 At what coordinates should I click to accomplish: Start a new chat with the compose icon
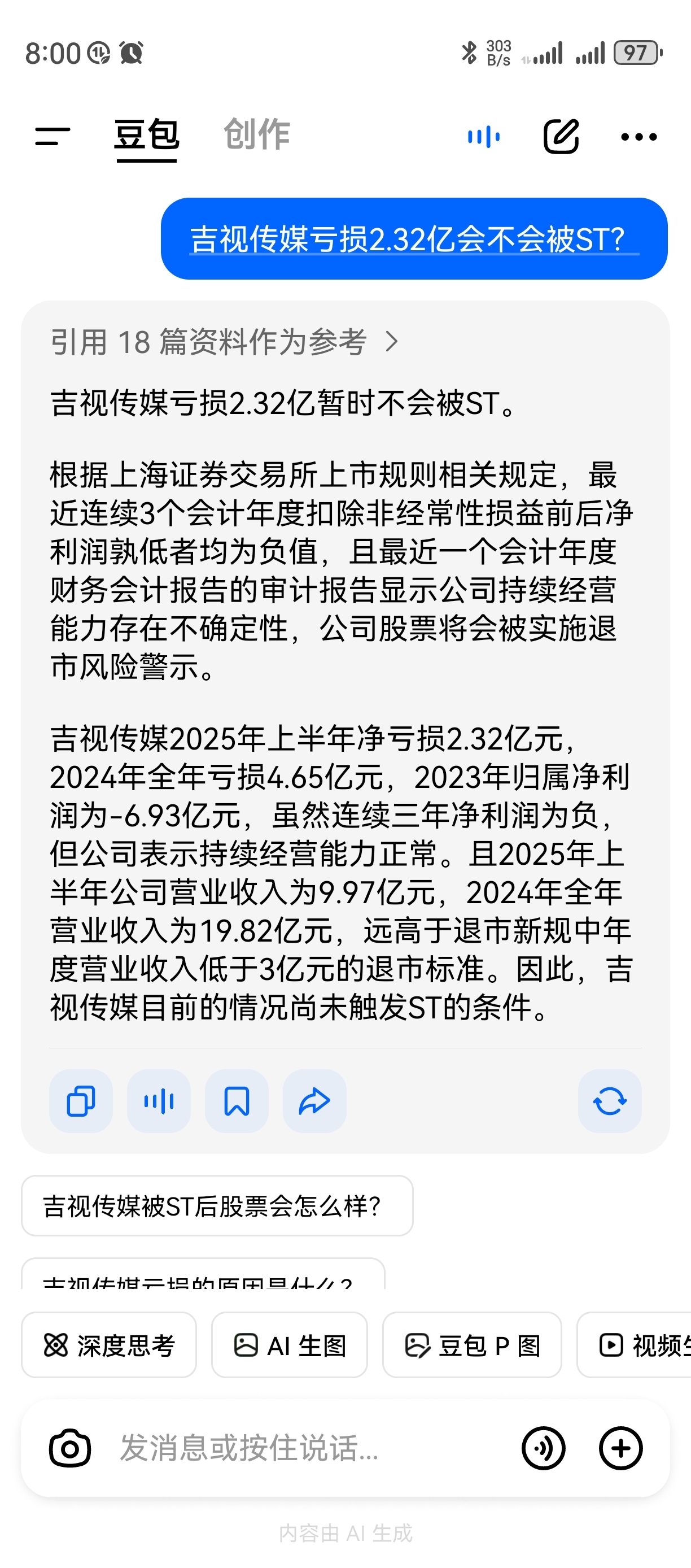pos(560,136)
